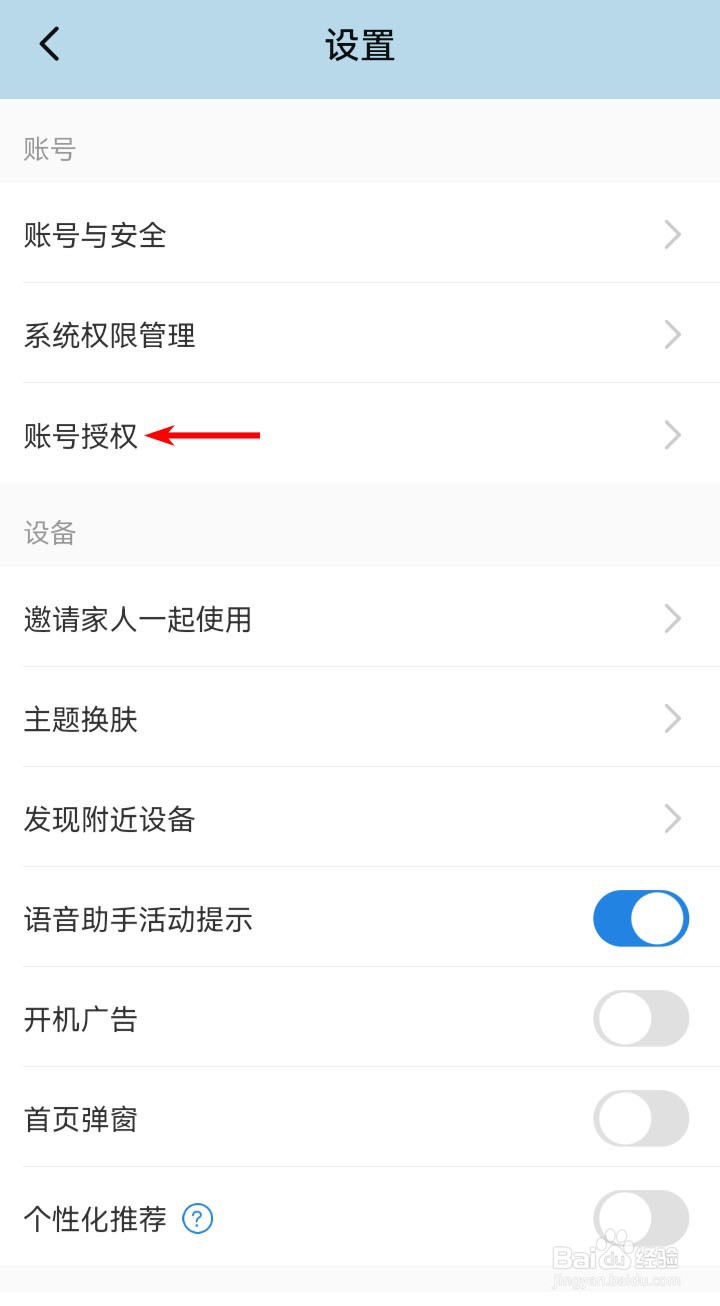
Task: Enable the 个性化推荐 toggle
Action: point(640,1219)
